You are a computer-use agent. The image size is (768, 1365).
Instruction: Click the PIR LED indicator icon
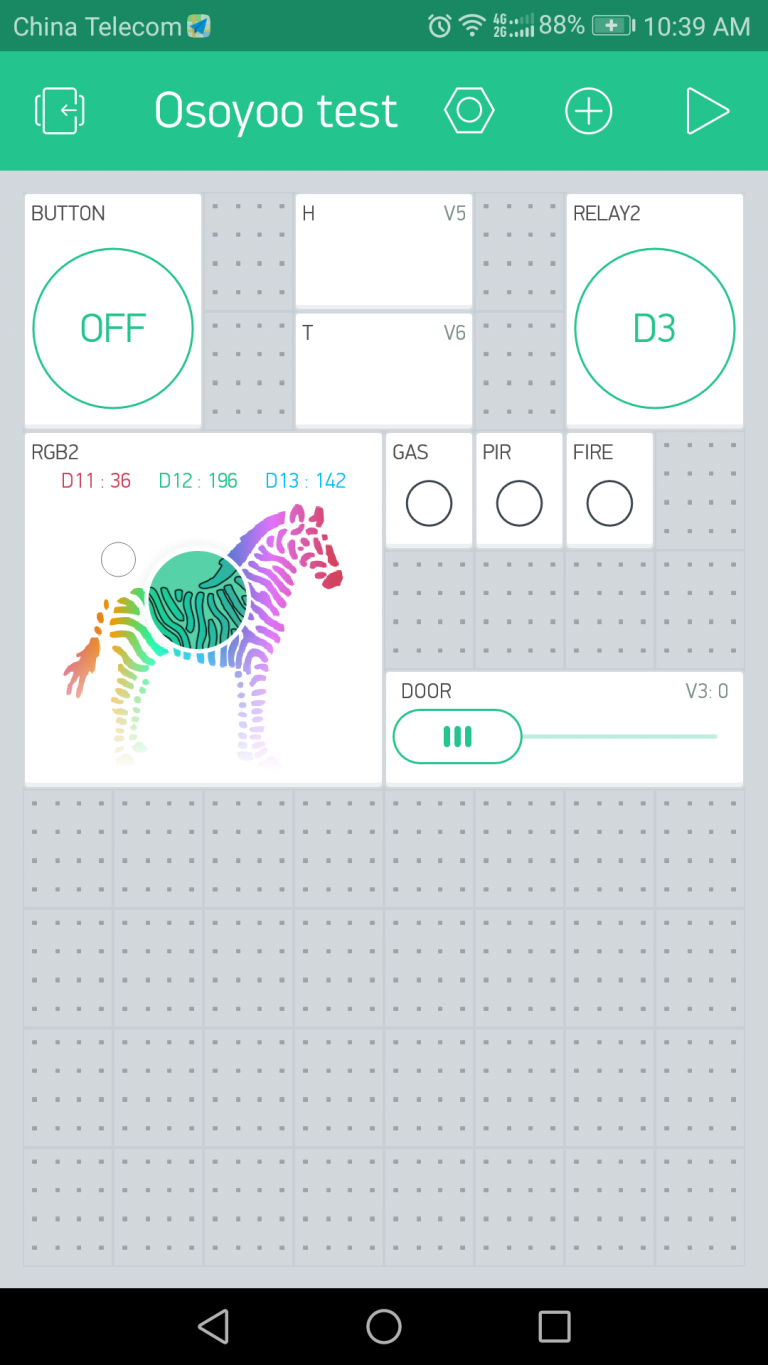click(518, 503)
